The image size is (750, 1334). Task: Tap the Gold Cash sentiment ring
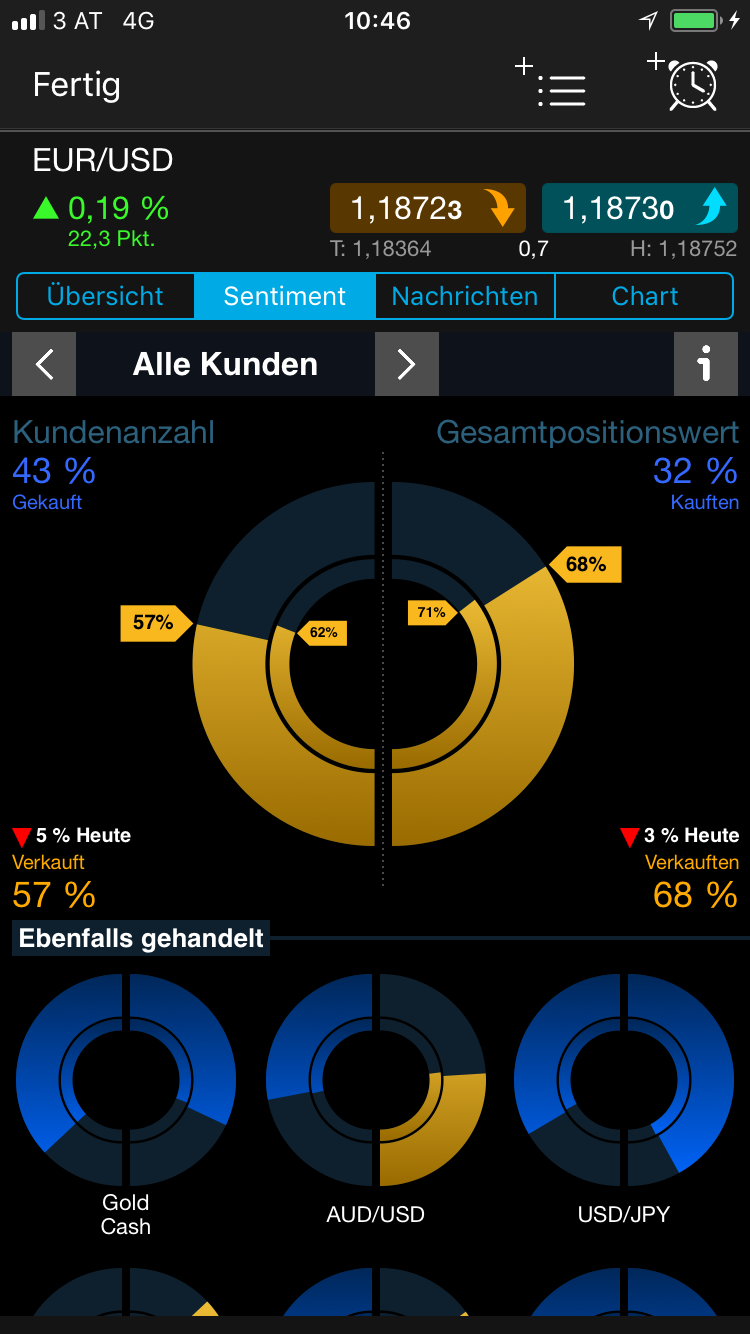pyautogui.click(x=125, y=1081)
